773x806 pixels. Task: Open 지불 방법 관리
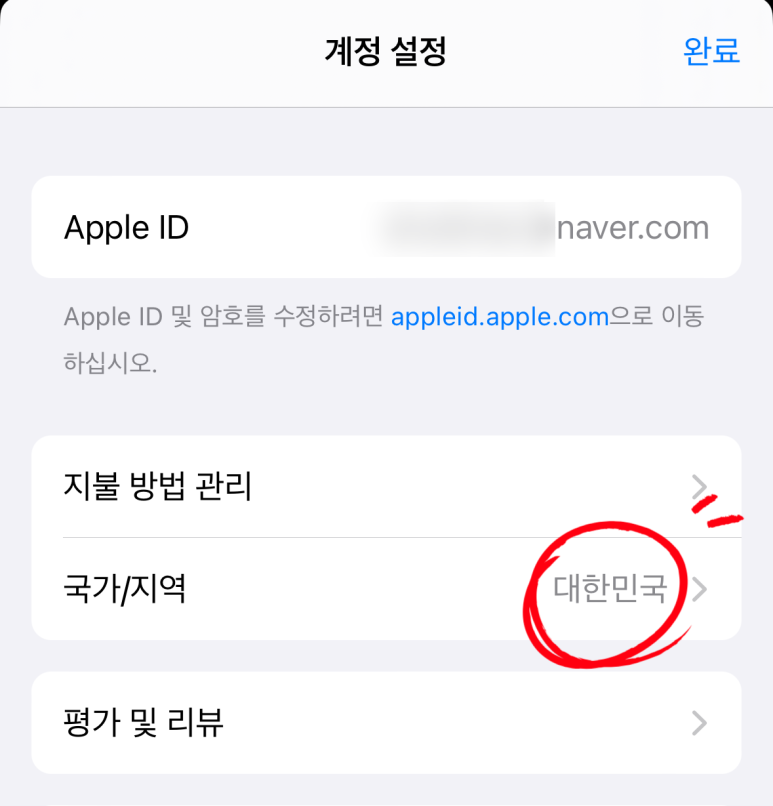coord(386,487)
